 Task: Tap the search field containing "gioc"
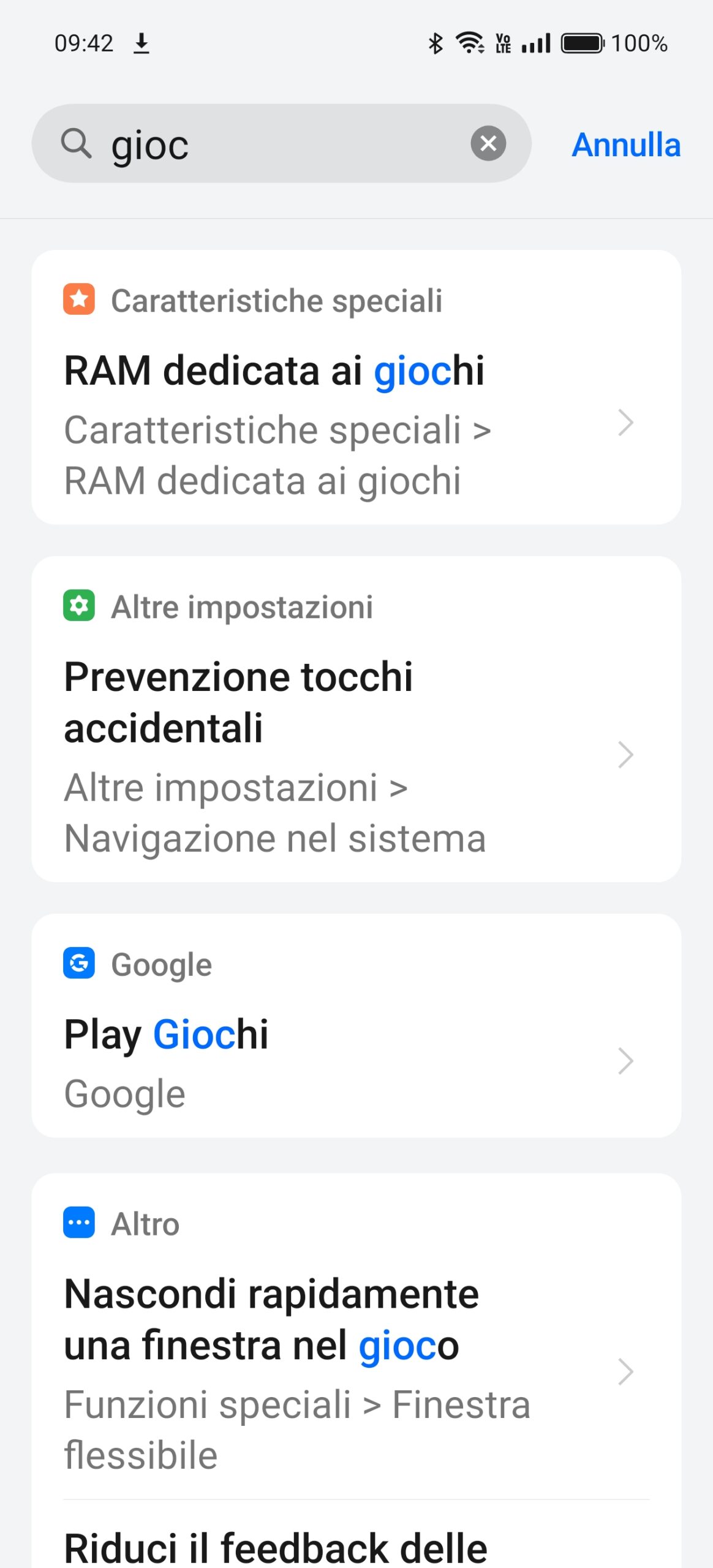pyautogui.click(x=281, y=143)
